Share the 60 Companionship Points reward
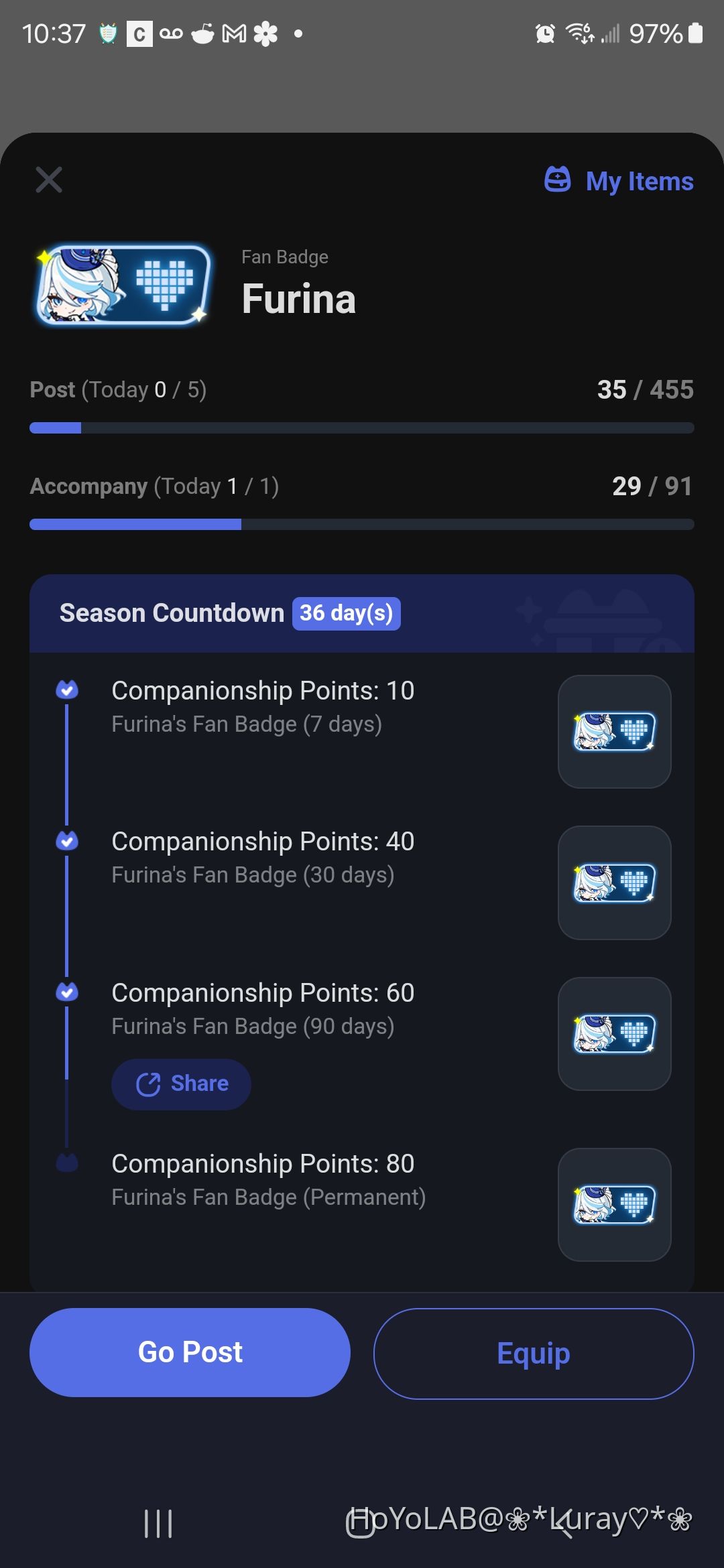Image resolution: width=724 pixels, height=1568 pixels. coord(182,1084)
